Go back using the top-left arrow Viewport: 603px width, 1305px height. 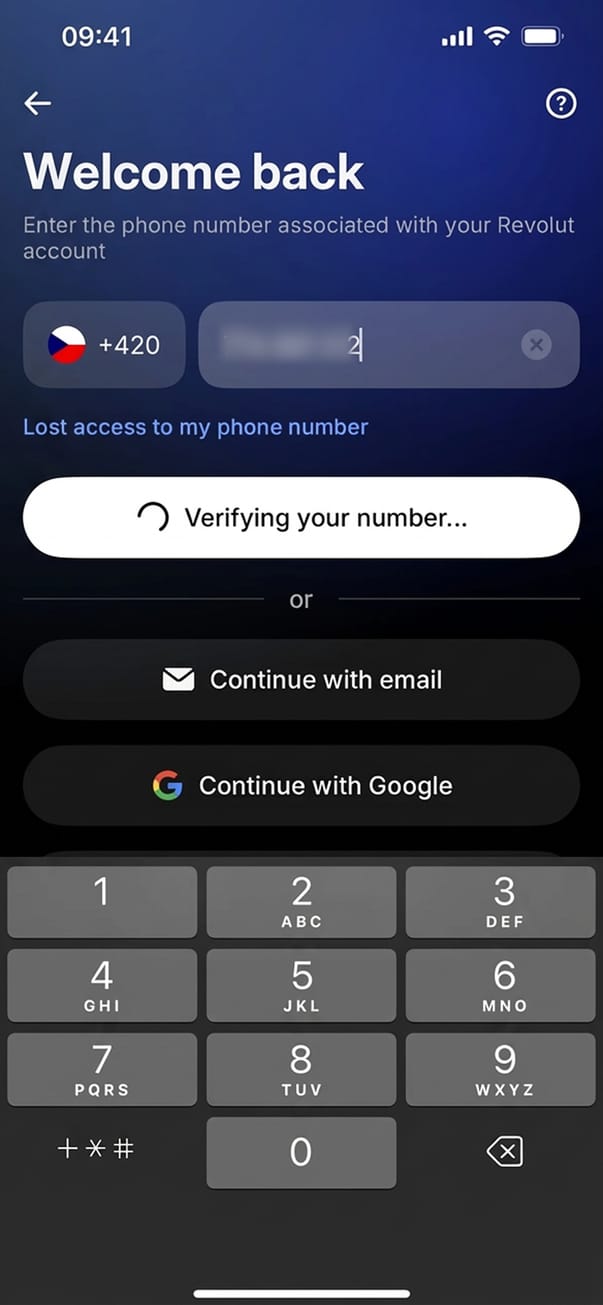tap(38, 103)
